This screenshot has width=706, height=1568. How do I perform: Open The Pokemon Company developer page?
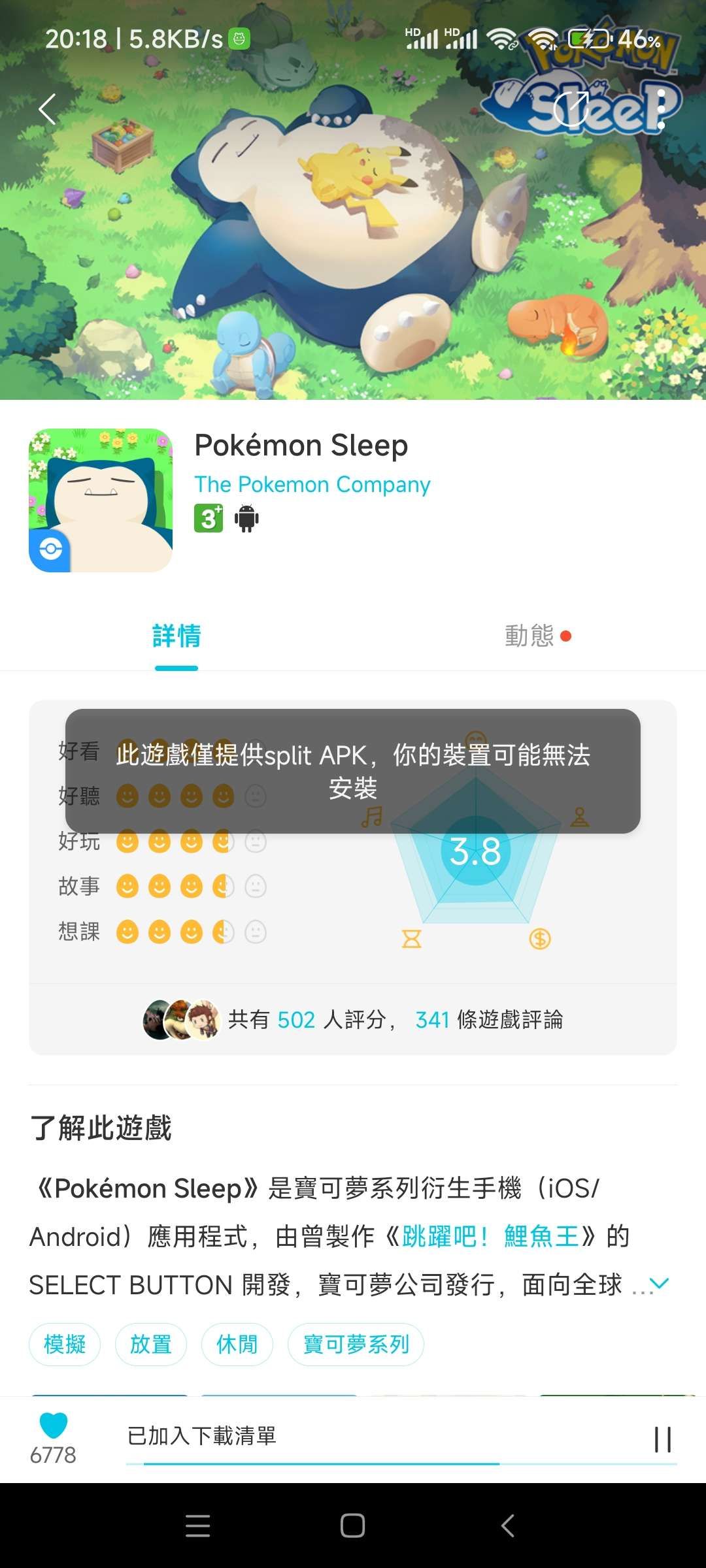(x=312, y=484)
